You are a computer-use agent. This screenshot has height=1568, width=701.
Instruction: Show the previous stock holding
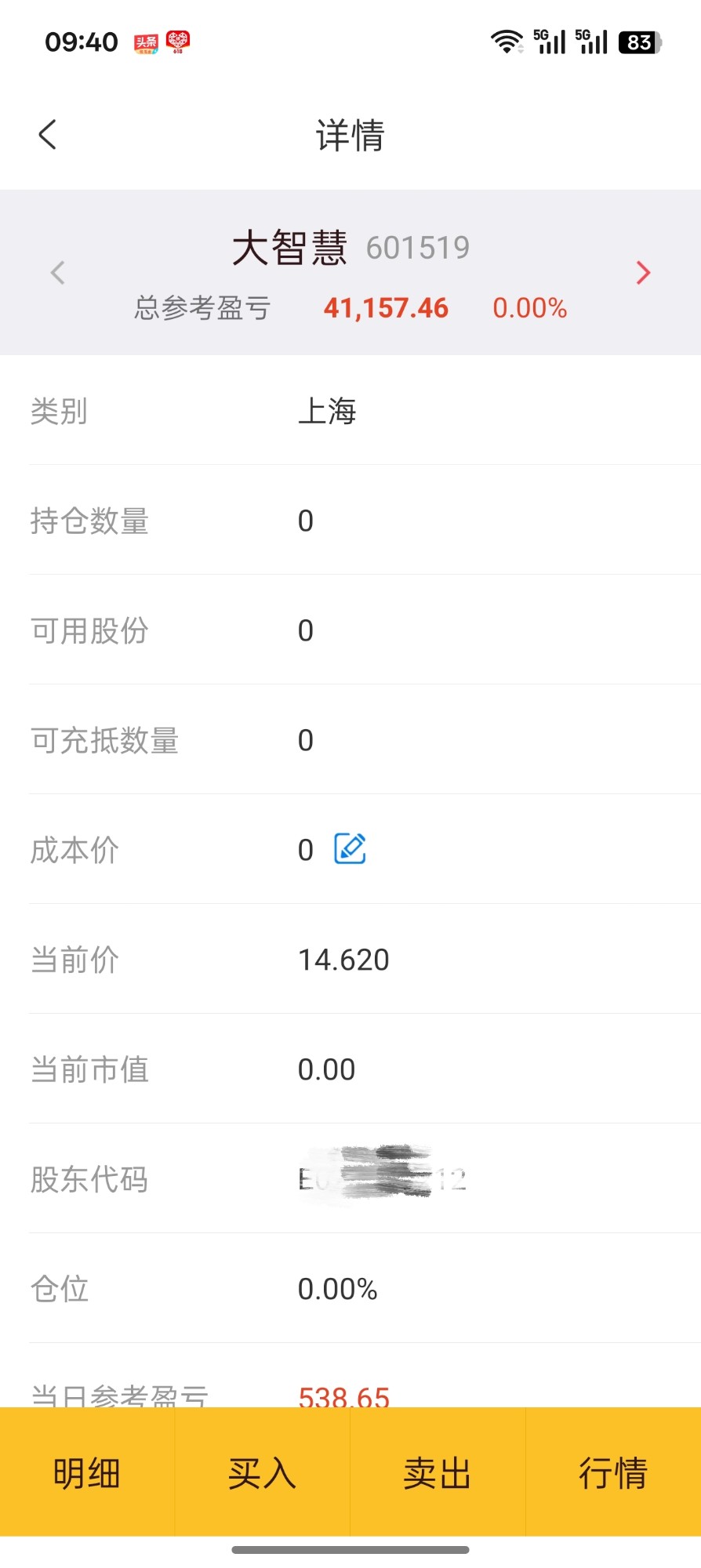(x=57, y=273)
